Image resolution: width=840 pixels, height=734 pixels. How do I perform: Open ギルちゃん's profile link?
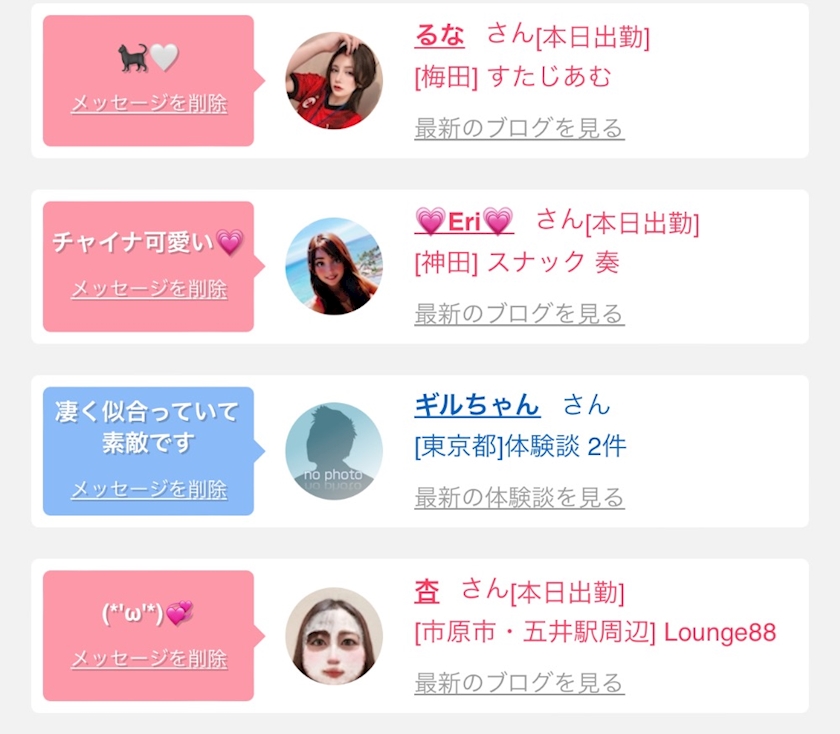point(477,405)
